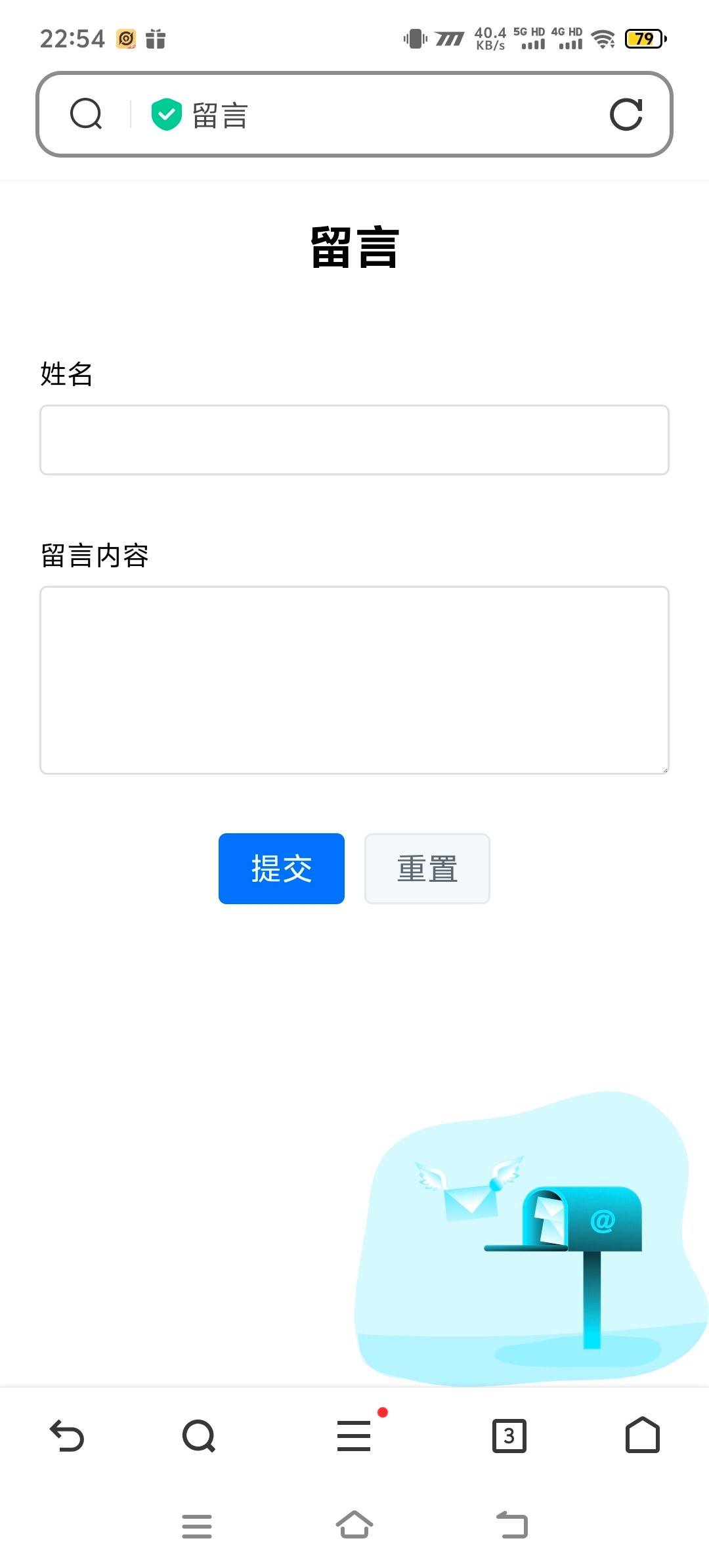709x1568 pixels.
Task: Reload the page with refresh icon
Action: [x=626, y=115]
